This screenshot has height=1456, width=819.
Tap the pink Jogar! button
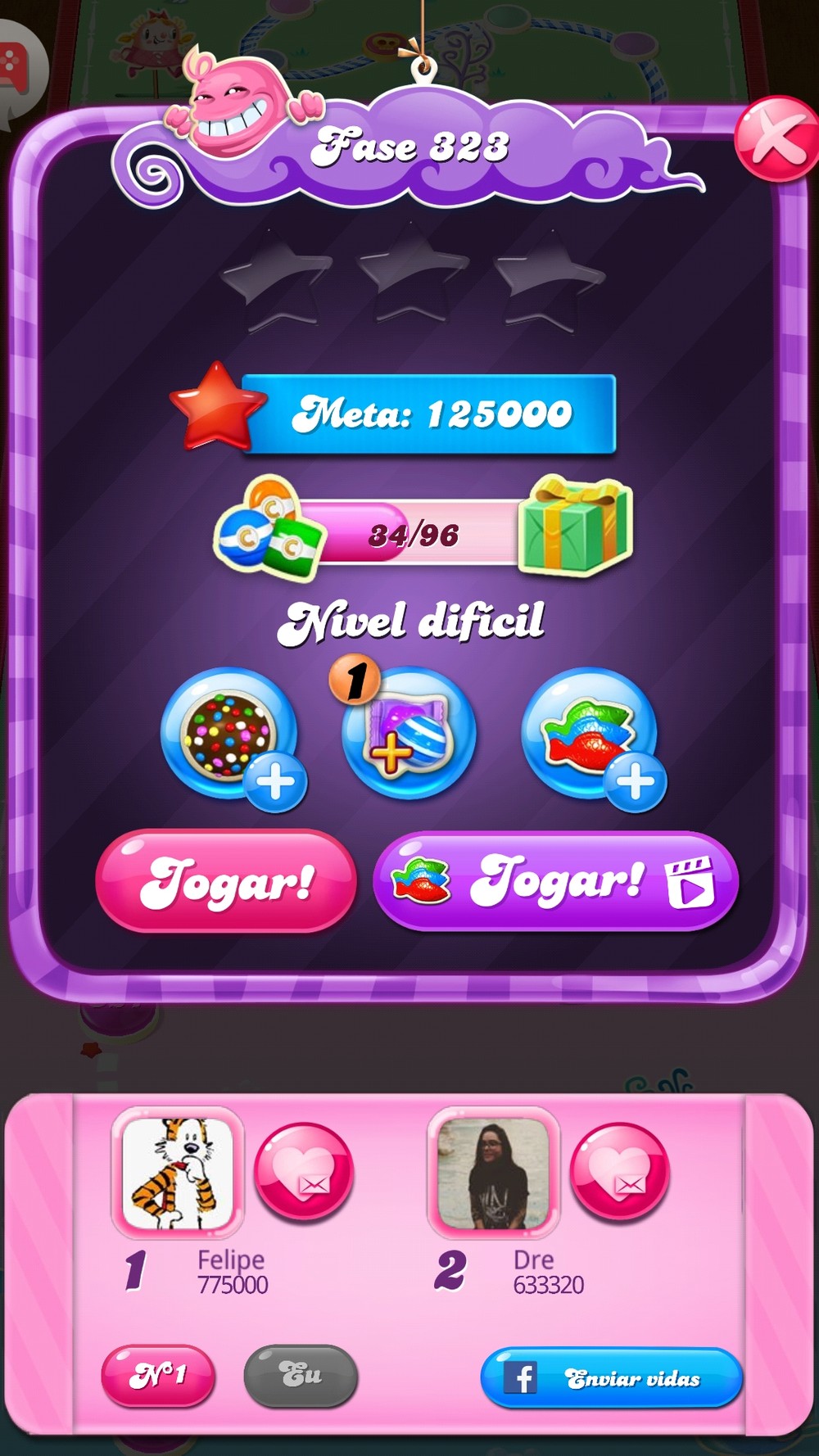pyautogui.click(x=226, y=882)
